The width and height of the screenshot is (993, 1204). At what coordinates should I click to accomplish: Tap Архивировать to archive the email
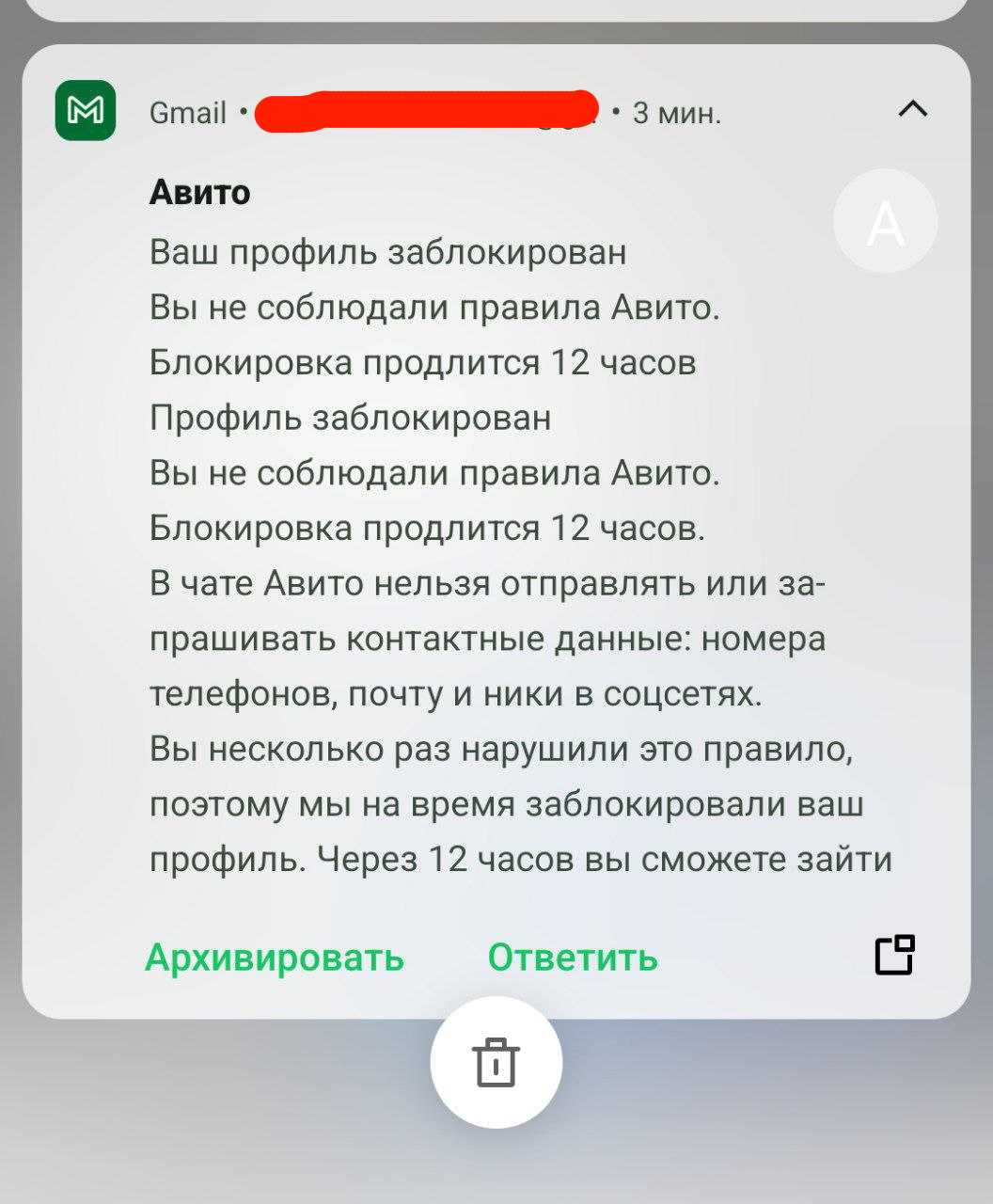(x=275, y=958)
